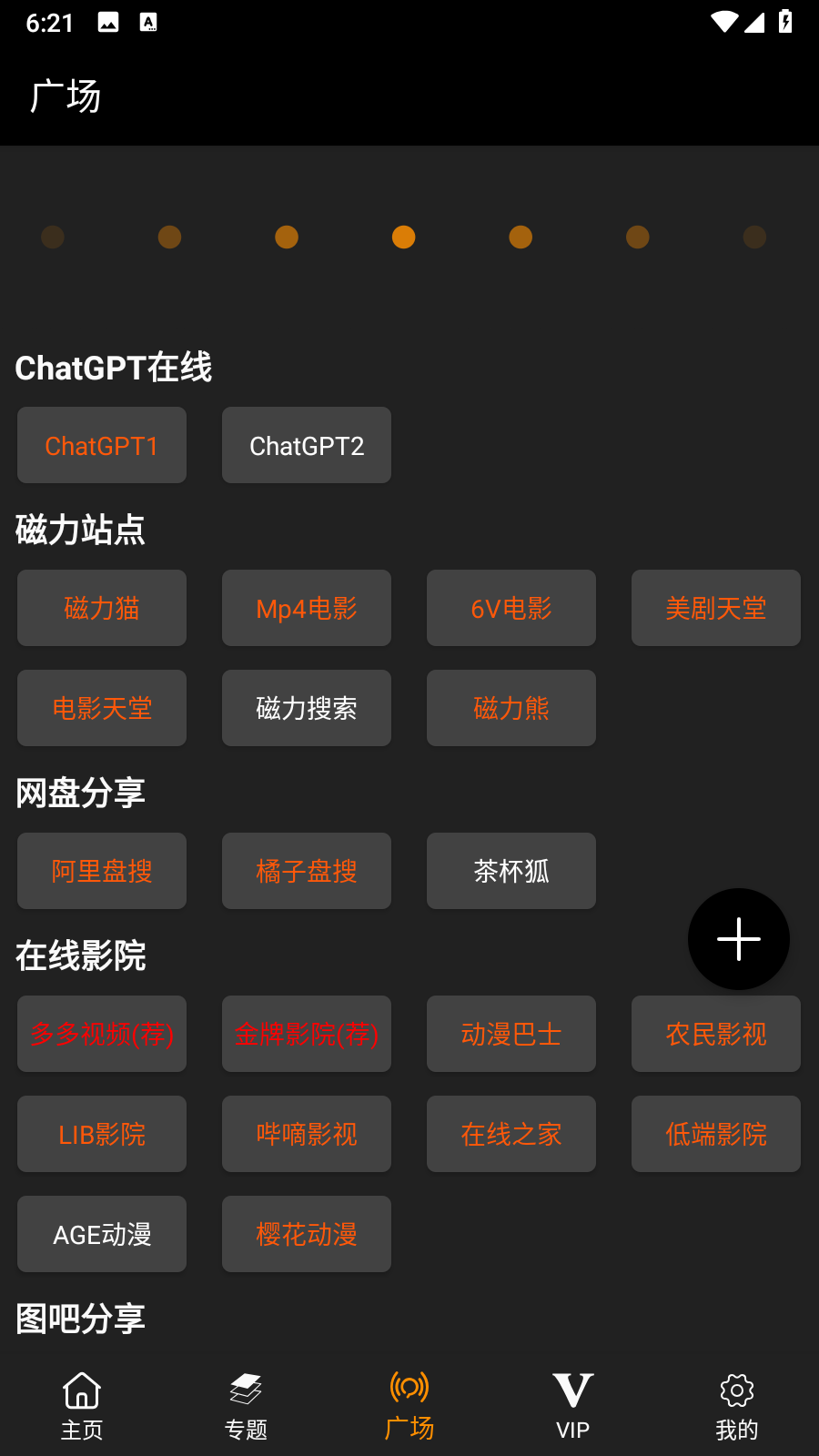
Task: Tap the Mp4电影 button
Action: click(307, 608)
